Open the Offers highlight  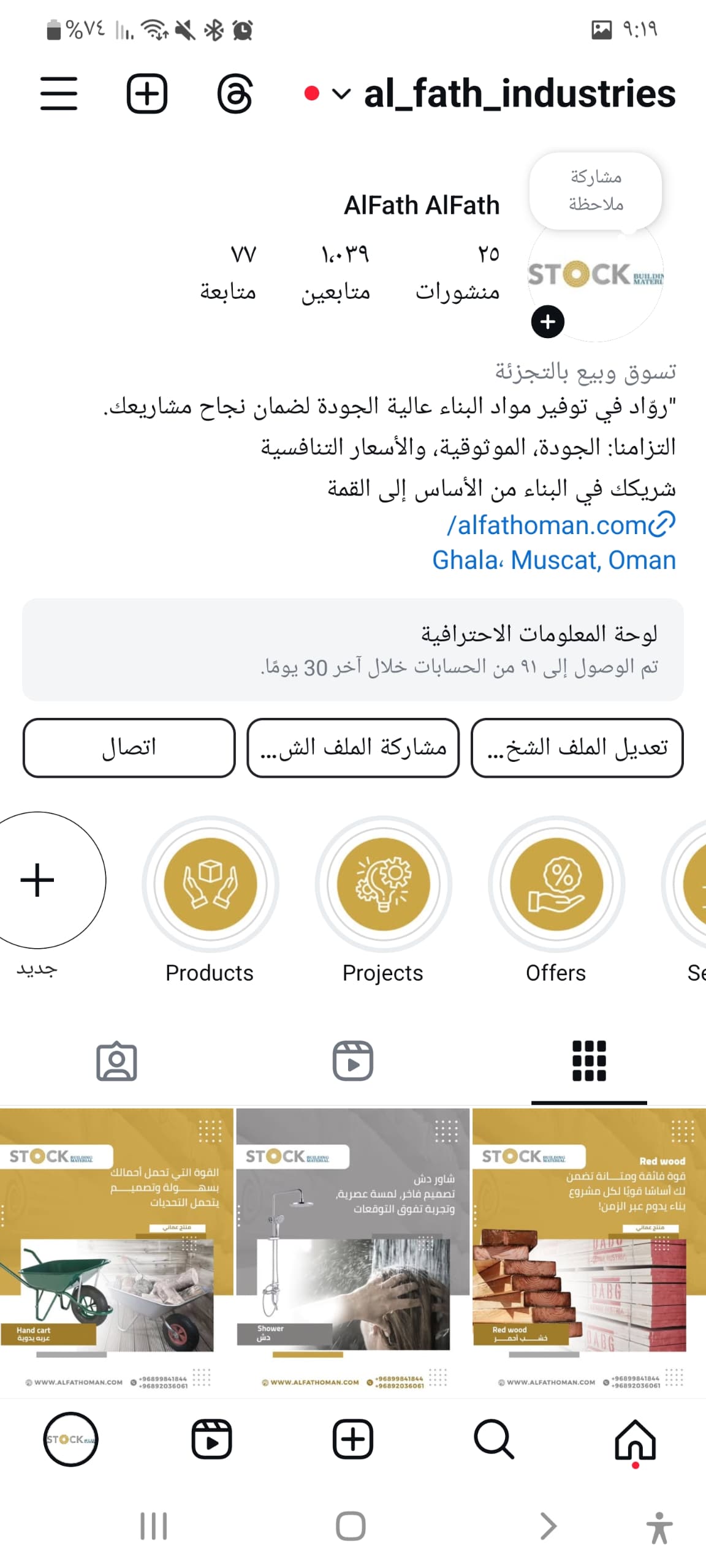(x=556, y=884)
